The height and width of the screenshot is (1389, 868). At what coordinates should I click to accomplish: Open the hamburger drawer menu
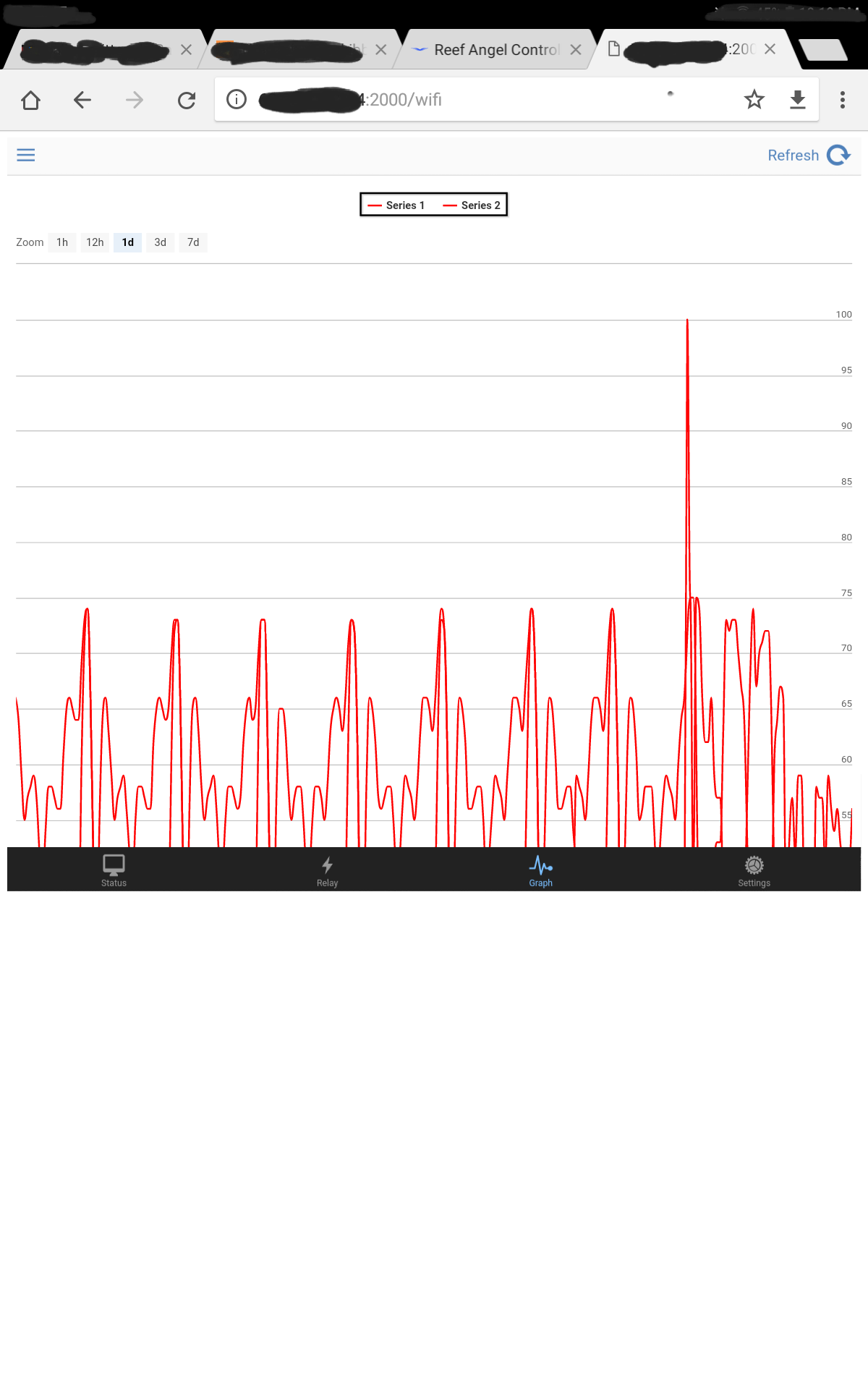pos(26,155)
